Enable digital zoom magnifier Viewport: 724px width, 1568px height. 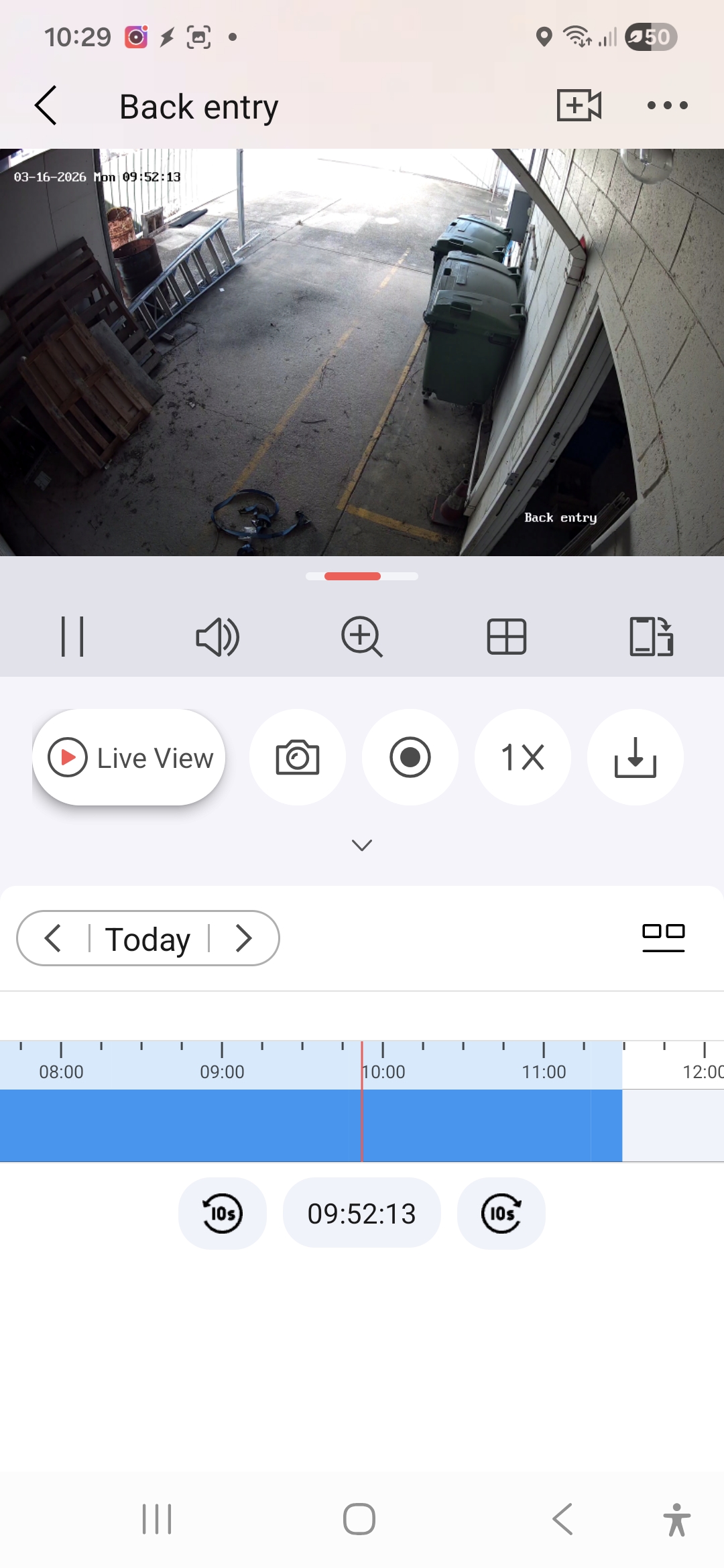point(362,637)
